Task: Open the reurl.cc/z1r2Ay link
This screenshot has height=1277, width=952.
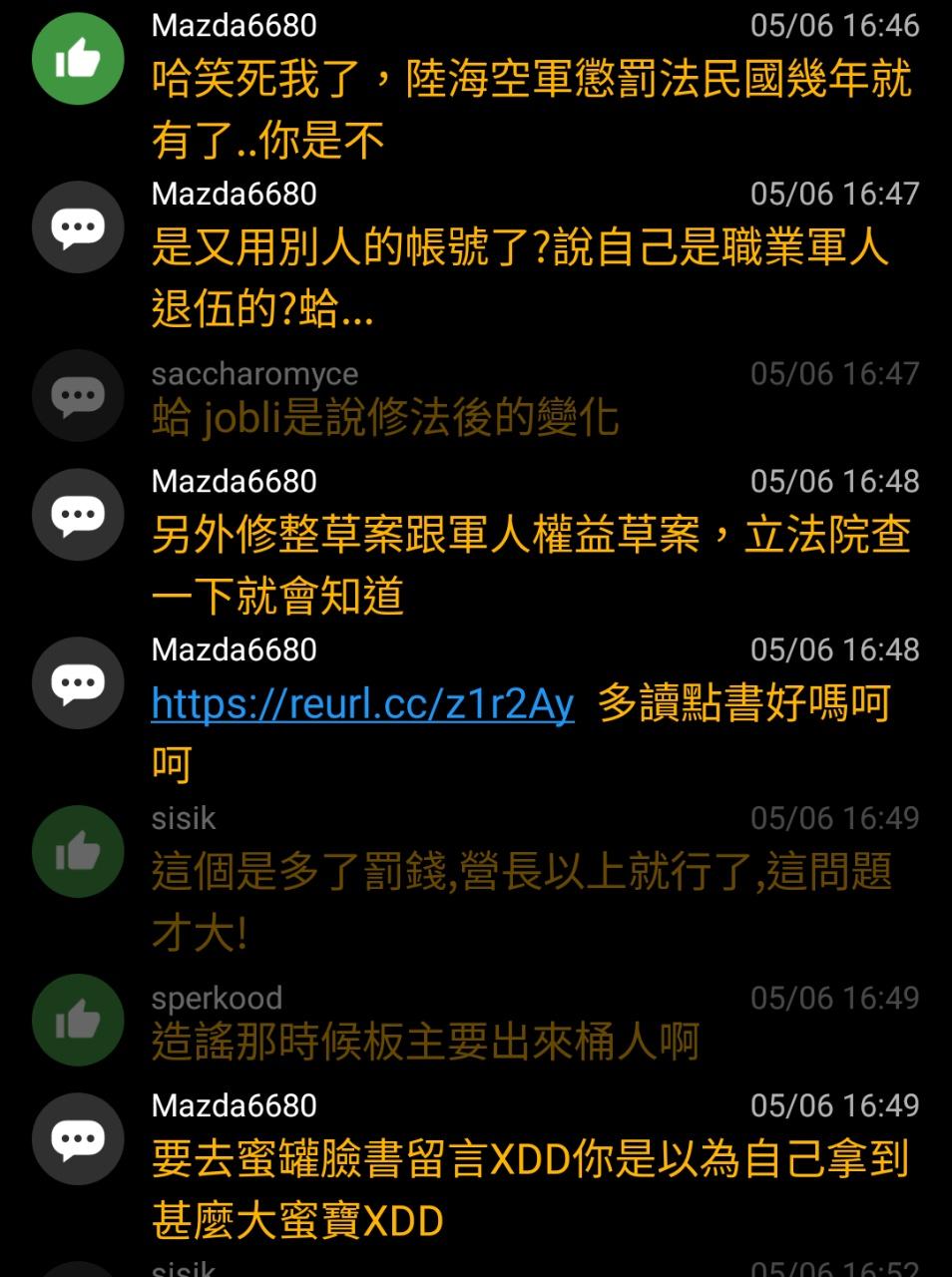Action: click(362, 705)
